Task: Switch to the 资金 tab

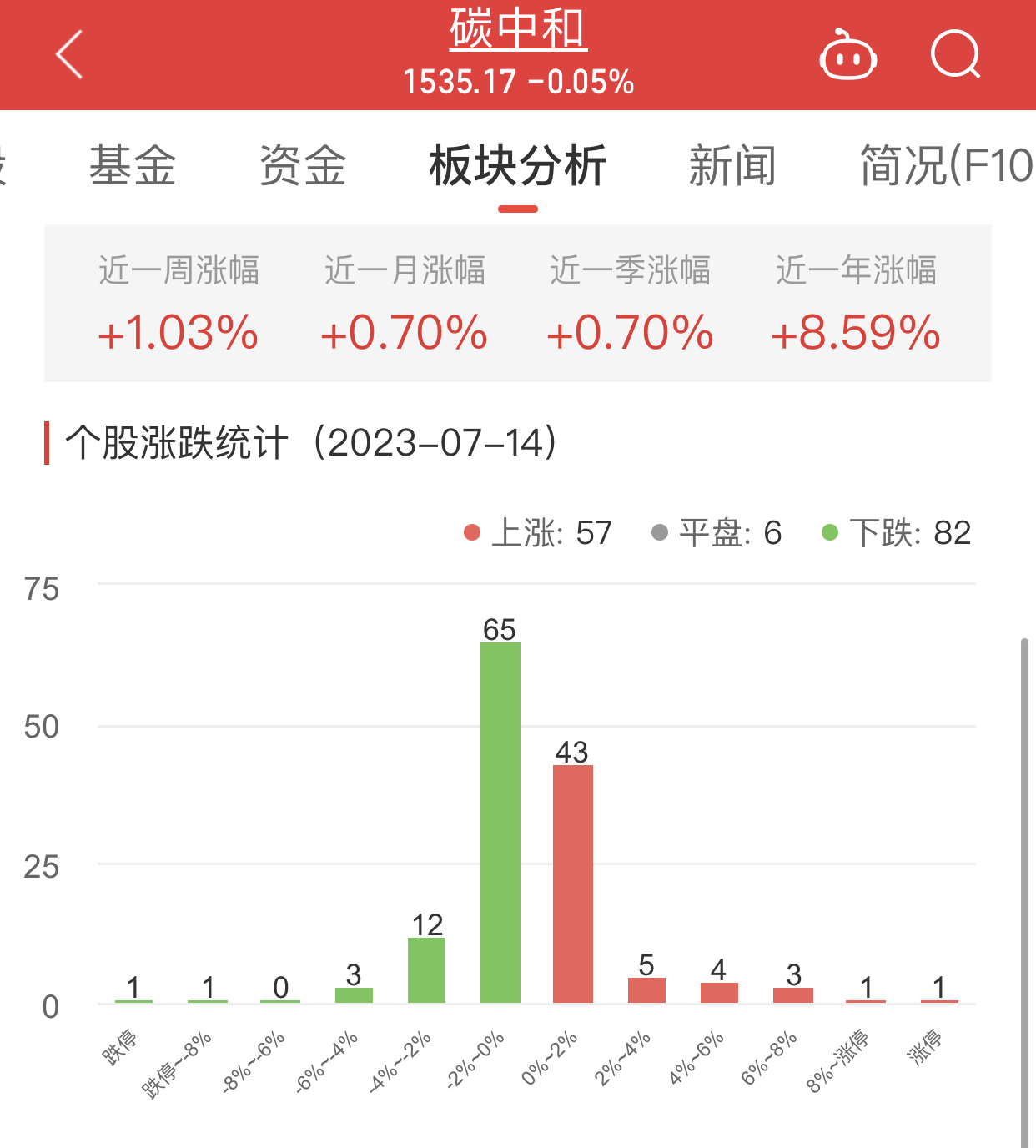Action: (303, 165)
